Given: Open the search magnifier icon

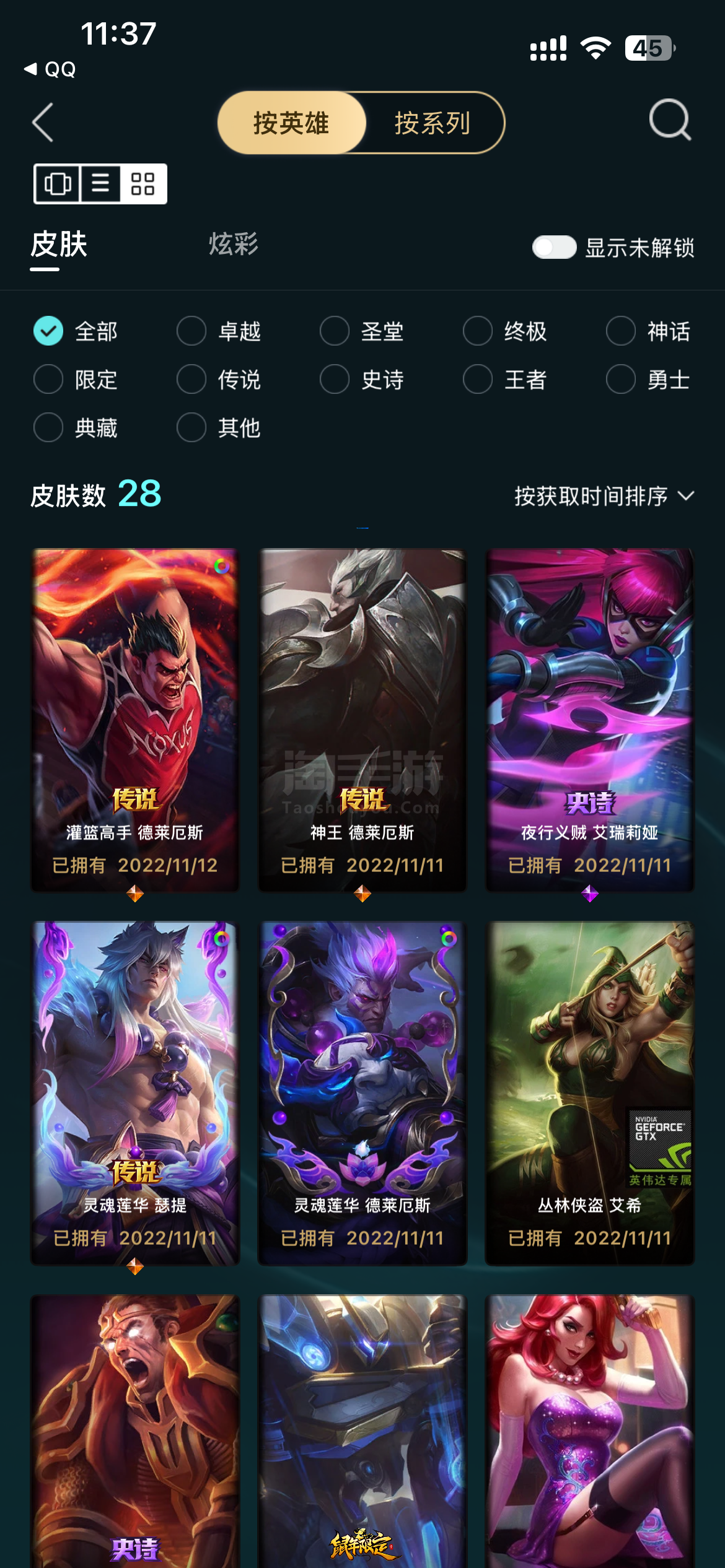Looking at the screenshot, I should [670, 120].
